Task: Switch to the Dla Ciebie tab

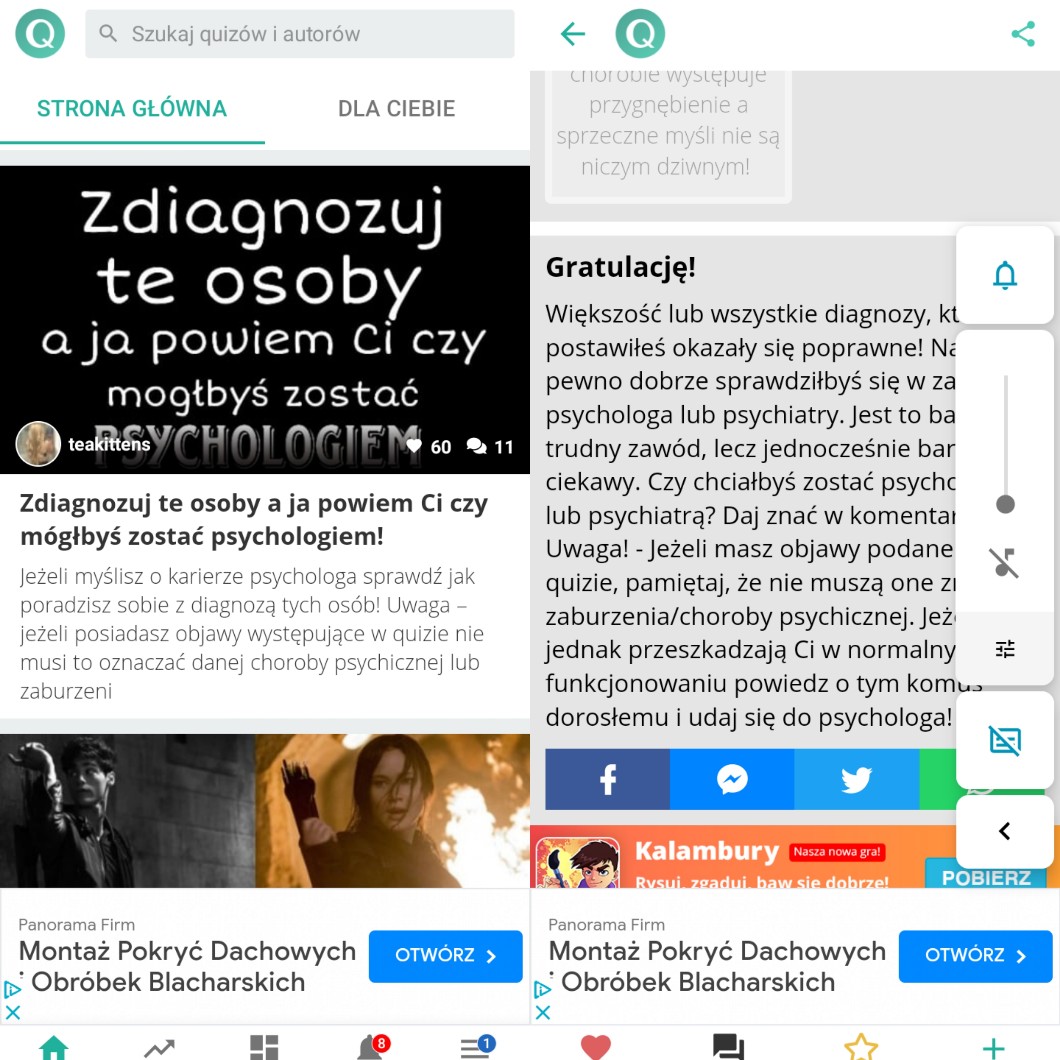Action: click(x=396, y=109)
